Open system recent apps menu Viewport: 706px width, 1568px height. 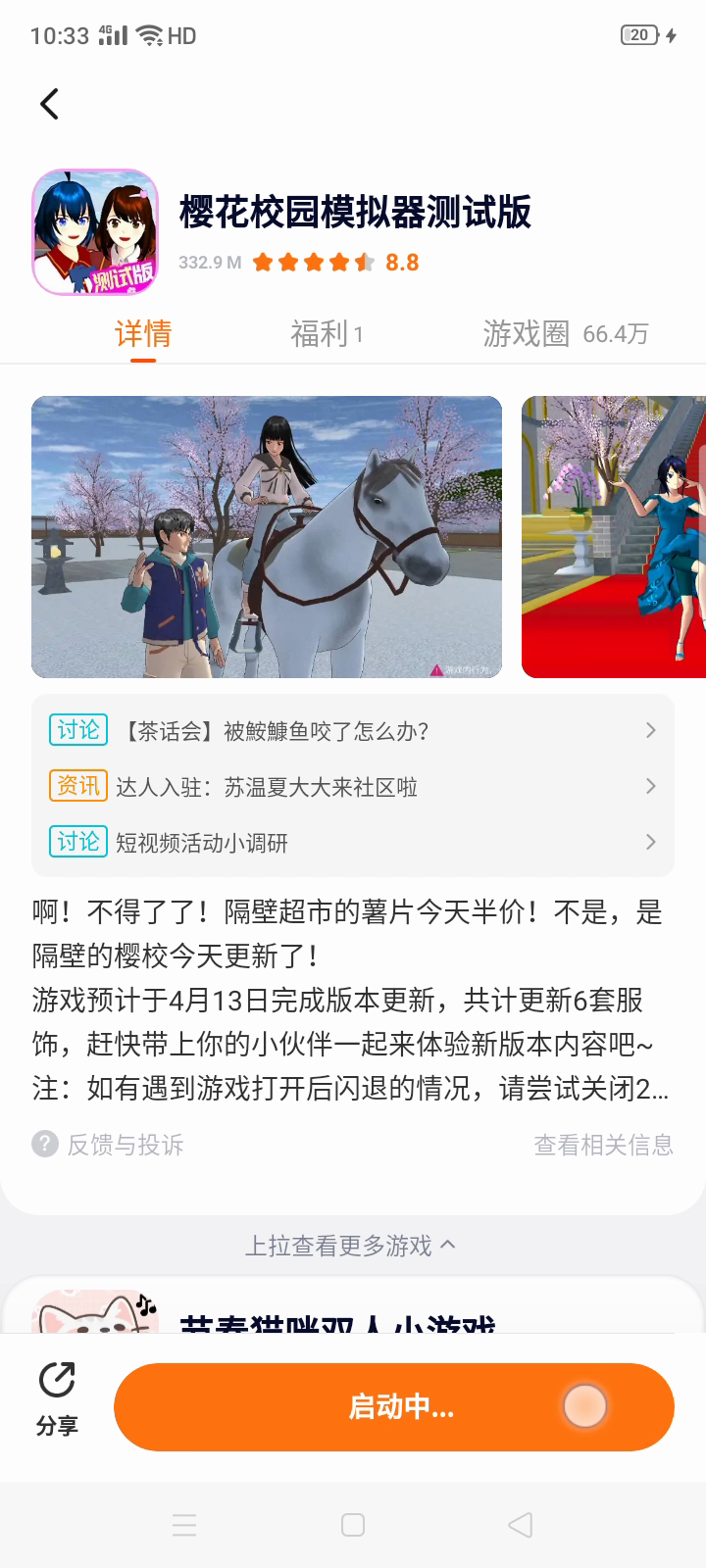[184, 1525]
